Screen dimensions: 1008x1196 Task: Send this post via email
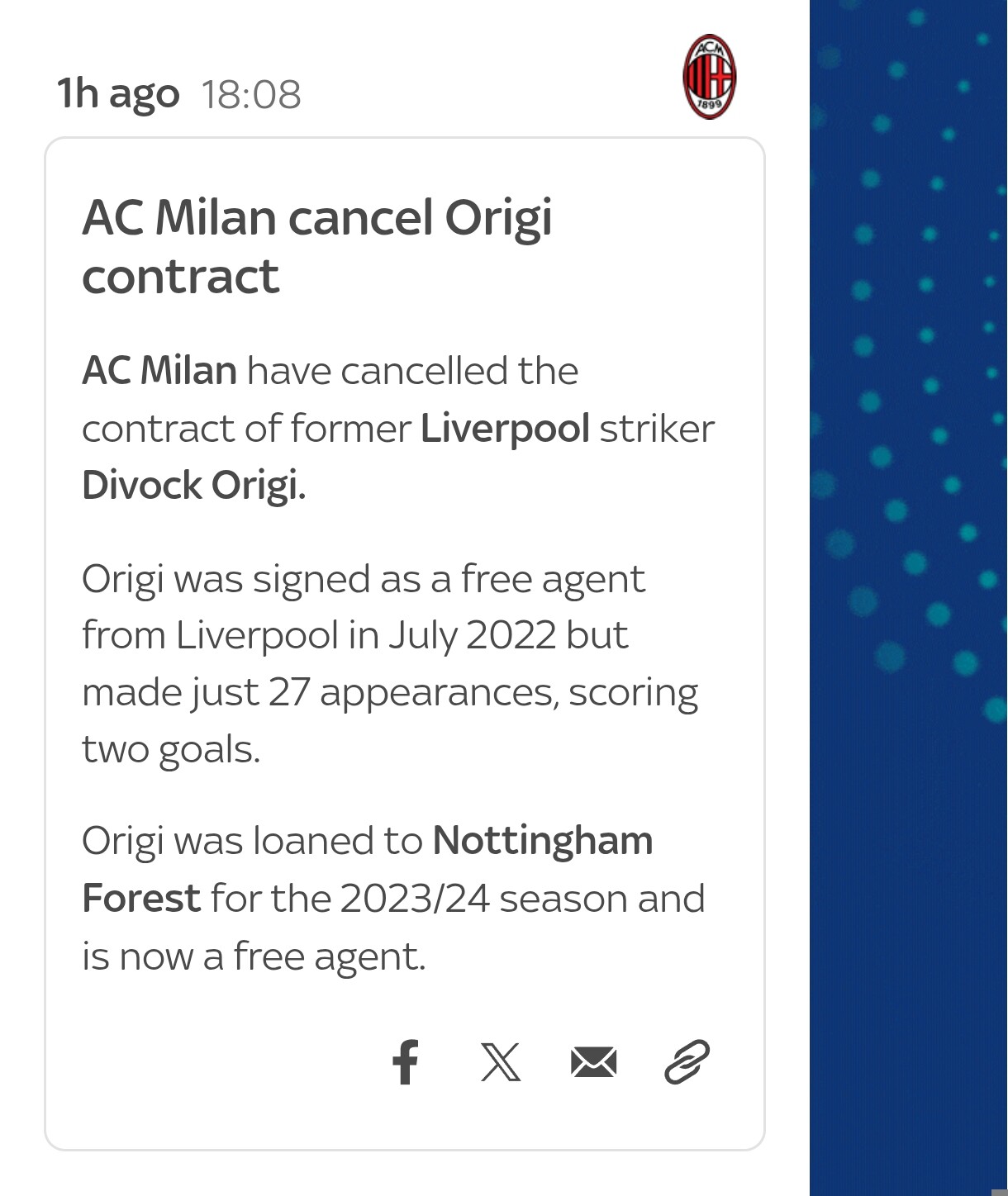click(x=593, y=1061)
